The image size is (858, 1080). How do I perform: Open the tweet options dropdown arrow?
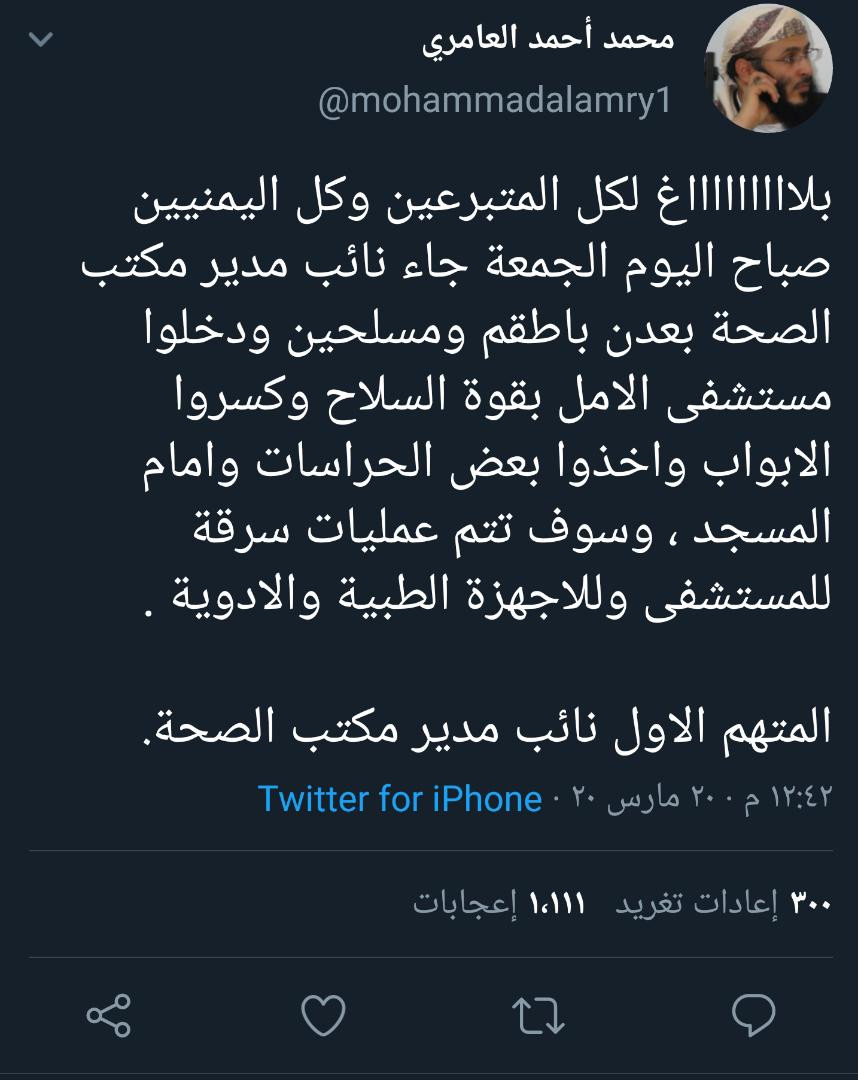(42, 41)
